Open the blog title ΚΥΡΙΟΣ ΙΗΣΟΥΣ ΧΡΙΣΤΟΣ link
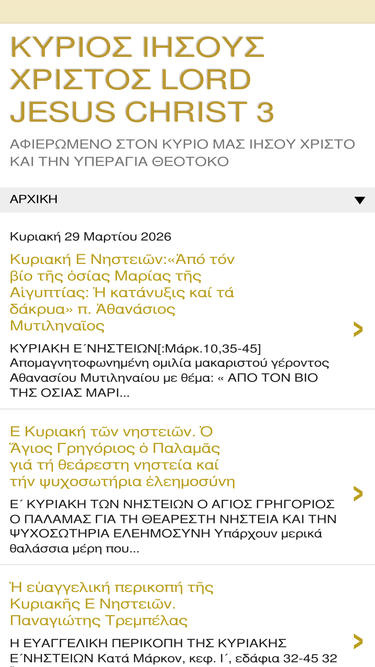 [142, 80]
